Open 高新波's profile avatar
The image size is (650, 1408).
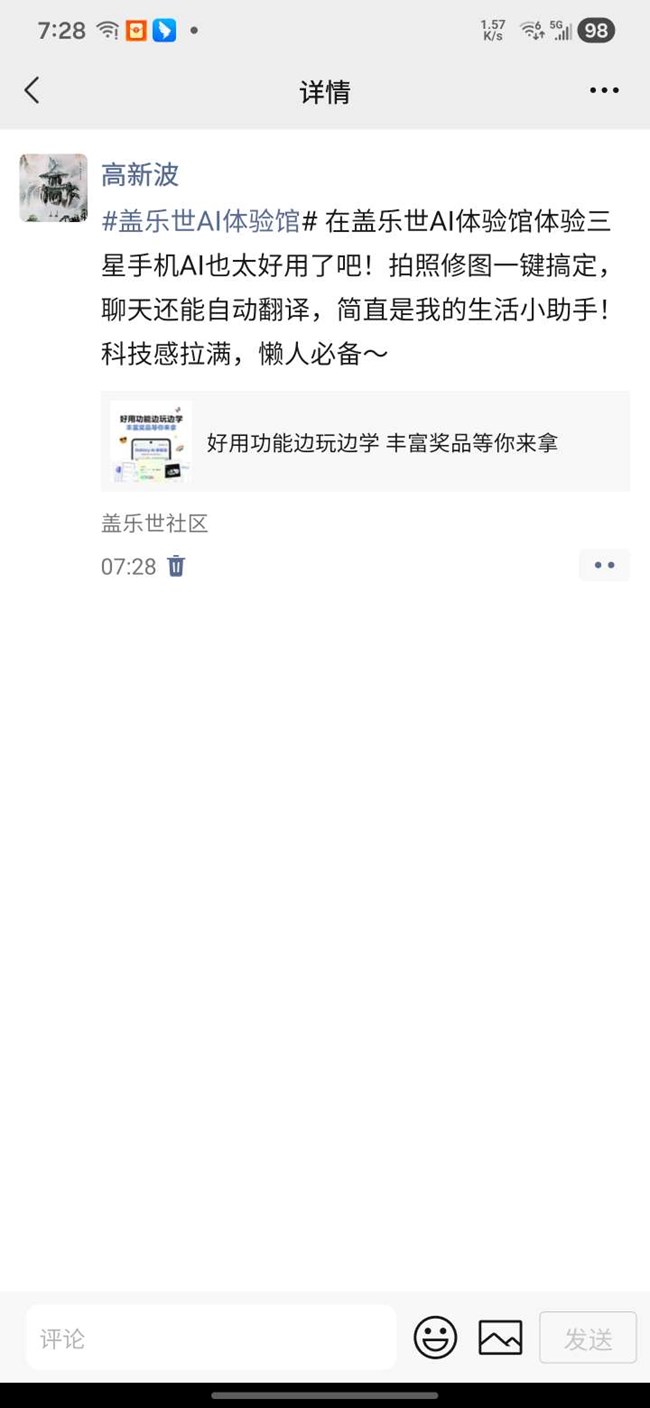point(54,188)
